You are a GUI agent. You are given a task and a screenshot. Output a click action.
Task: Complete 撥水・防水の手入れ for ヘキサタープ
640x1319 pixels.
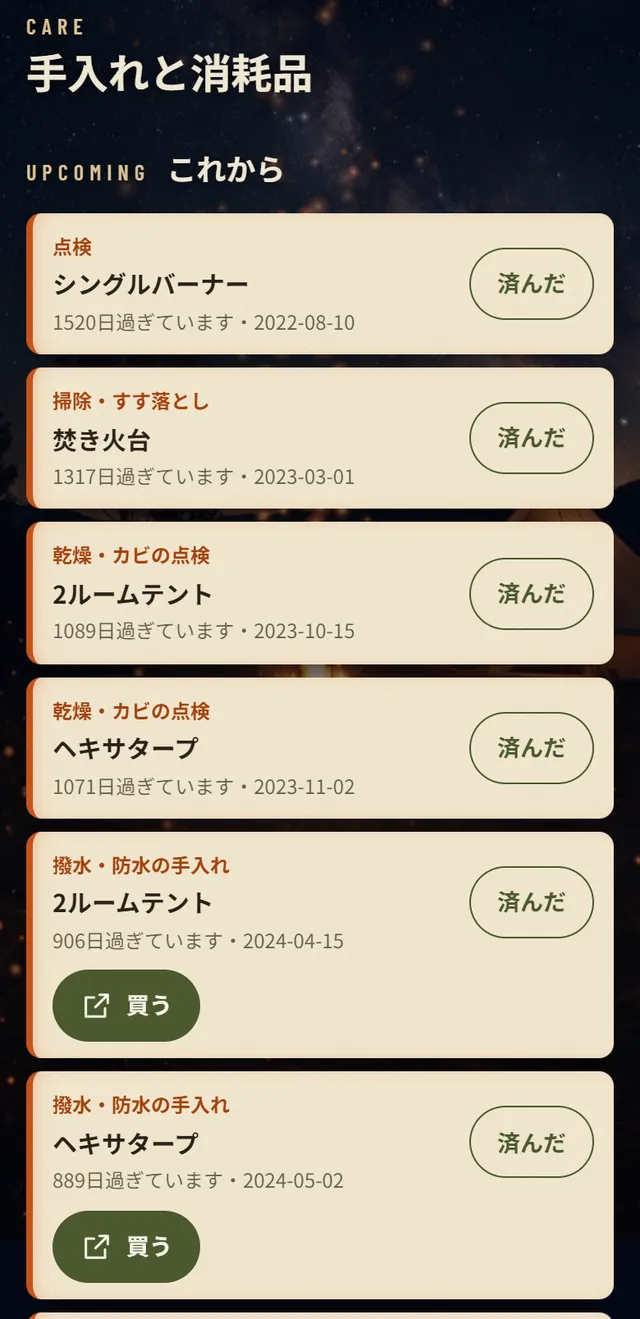click(531, 1142)
